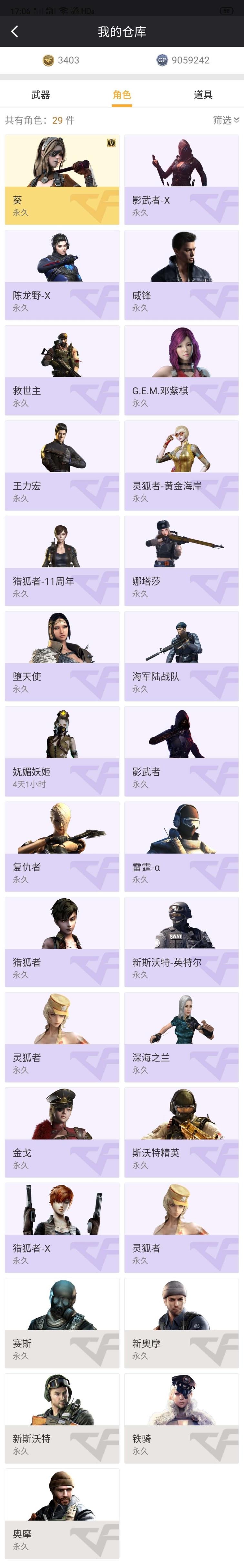The width and height of the screenshot is (244, 1568).
Task: Open the 救世主 character card
Action: [x=62, y=371]
